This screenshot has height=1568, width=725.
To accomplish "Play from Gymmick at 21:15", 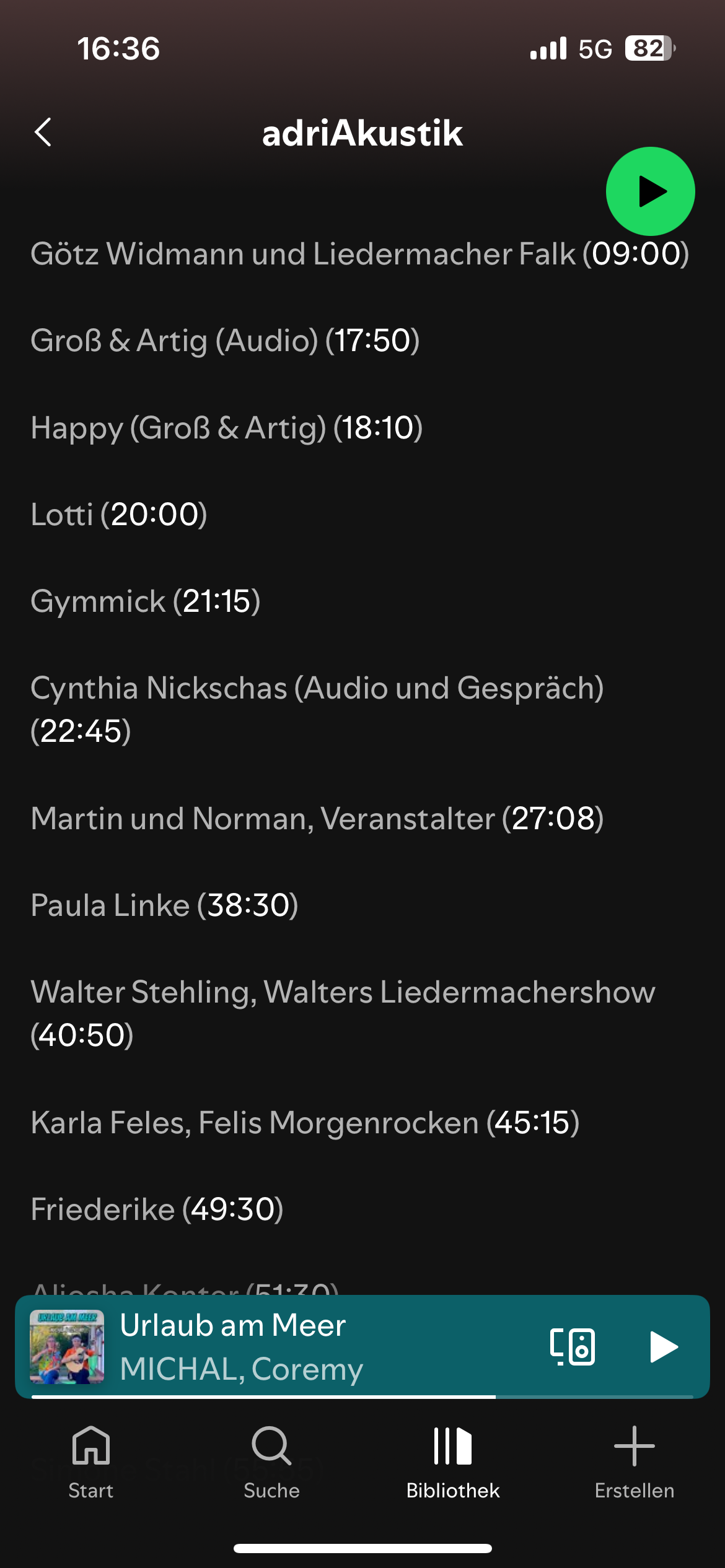I will (x=216, y=602).
